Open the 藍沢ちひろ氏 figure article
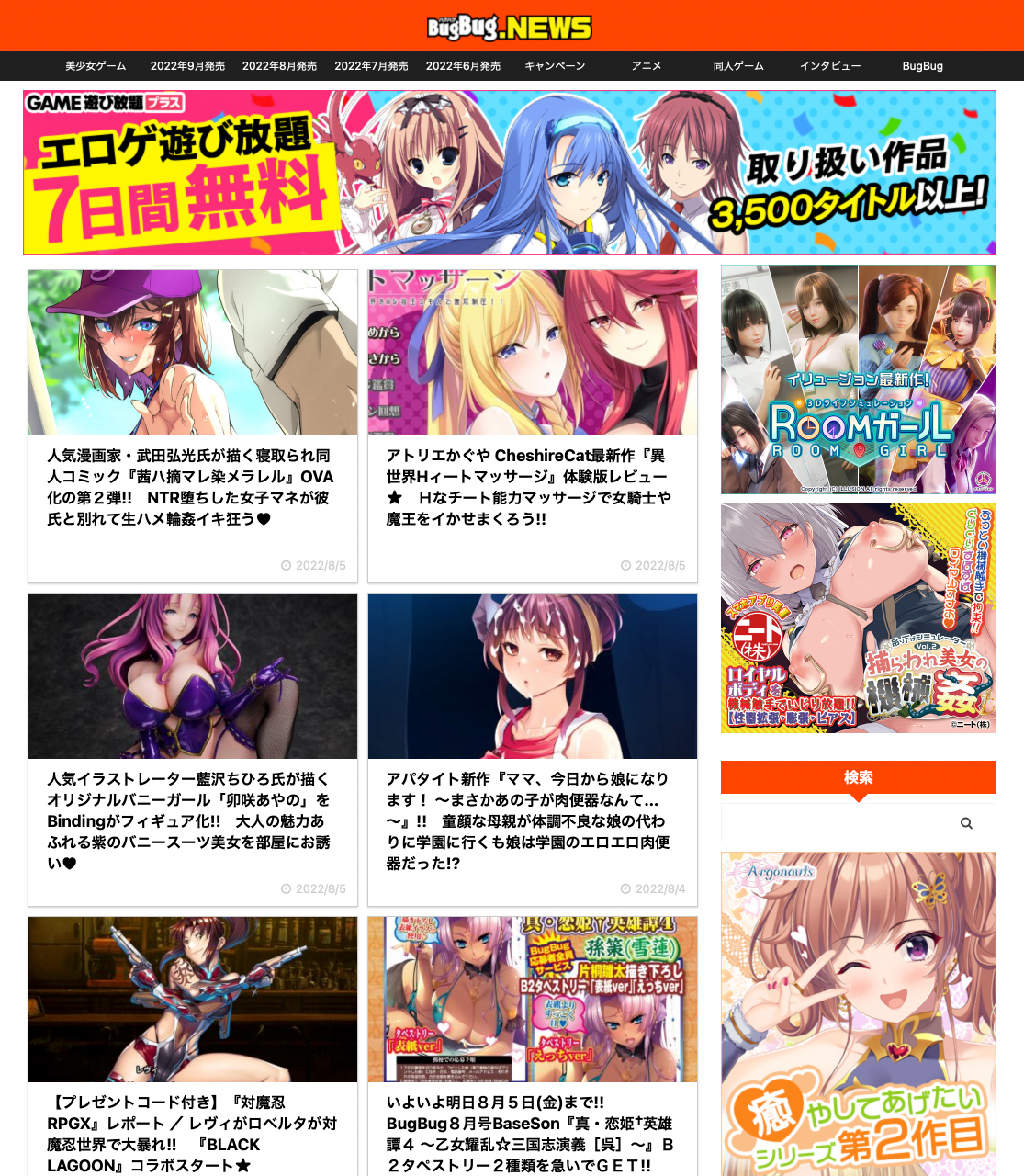Viewport: 1024px width, 1176px height. 191,820
